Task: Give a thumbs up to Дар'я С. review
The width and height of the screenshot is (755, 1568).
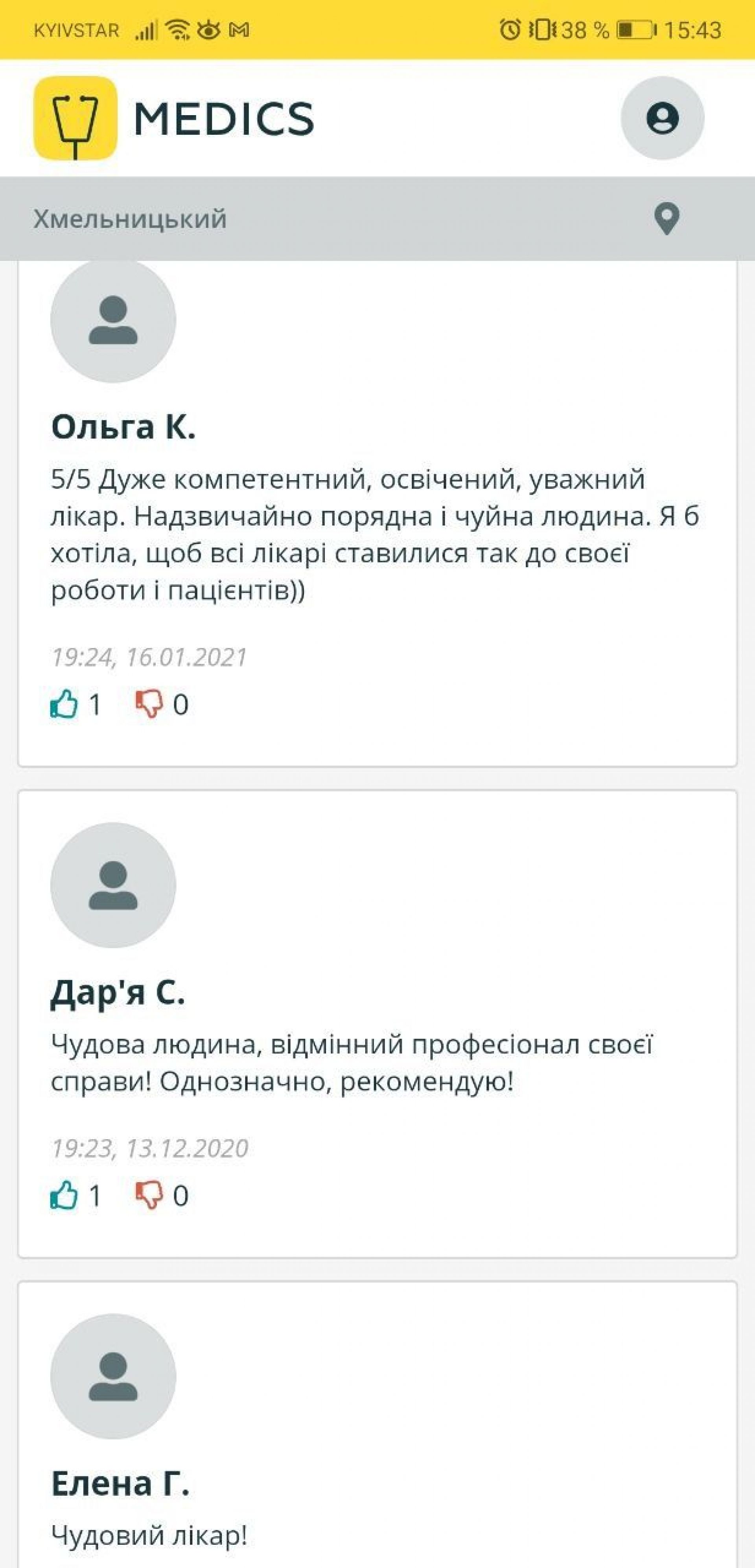Action: point(64,1195)
